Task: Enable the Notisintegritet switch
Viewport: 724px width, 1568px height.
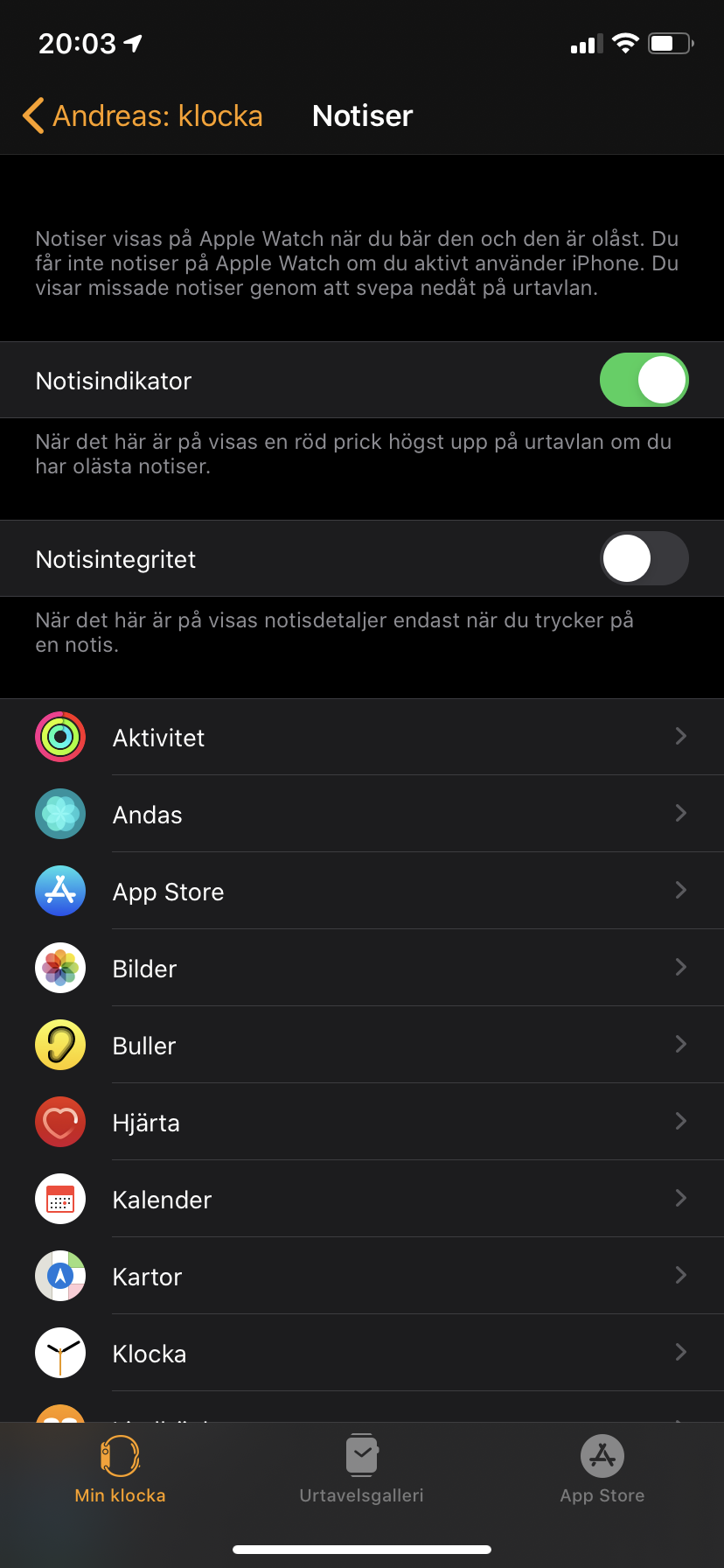Action: 644,559
